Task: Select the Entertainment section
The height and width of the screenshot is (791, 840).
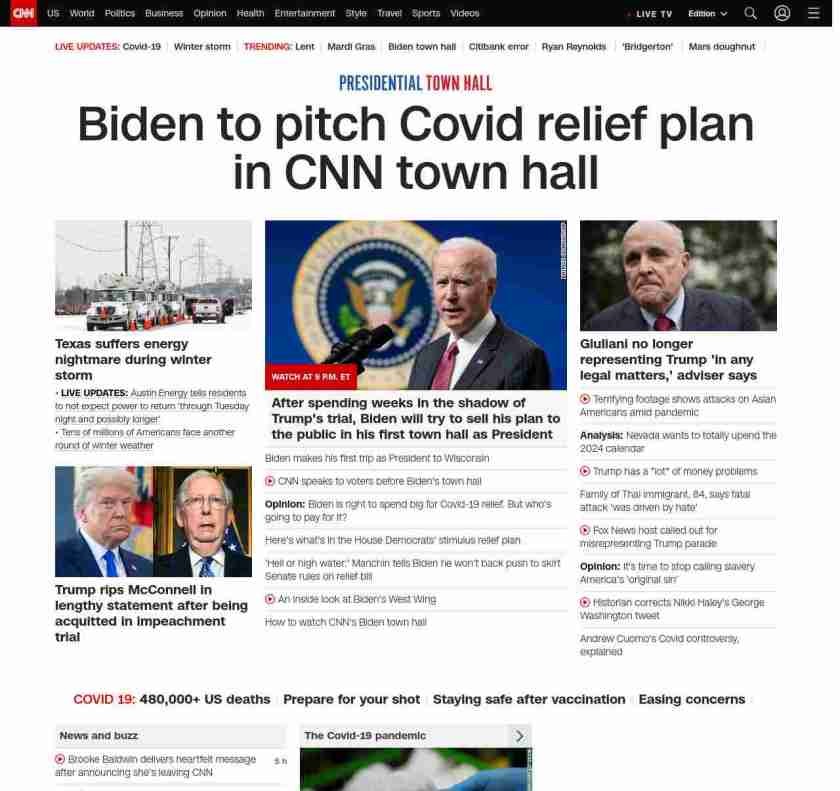Action: tap(305, 13)
